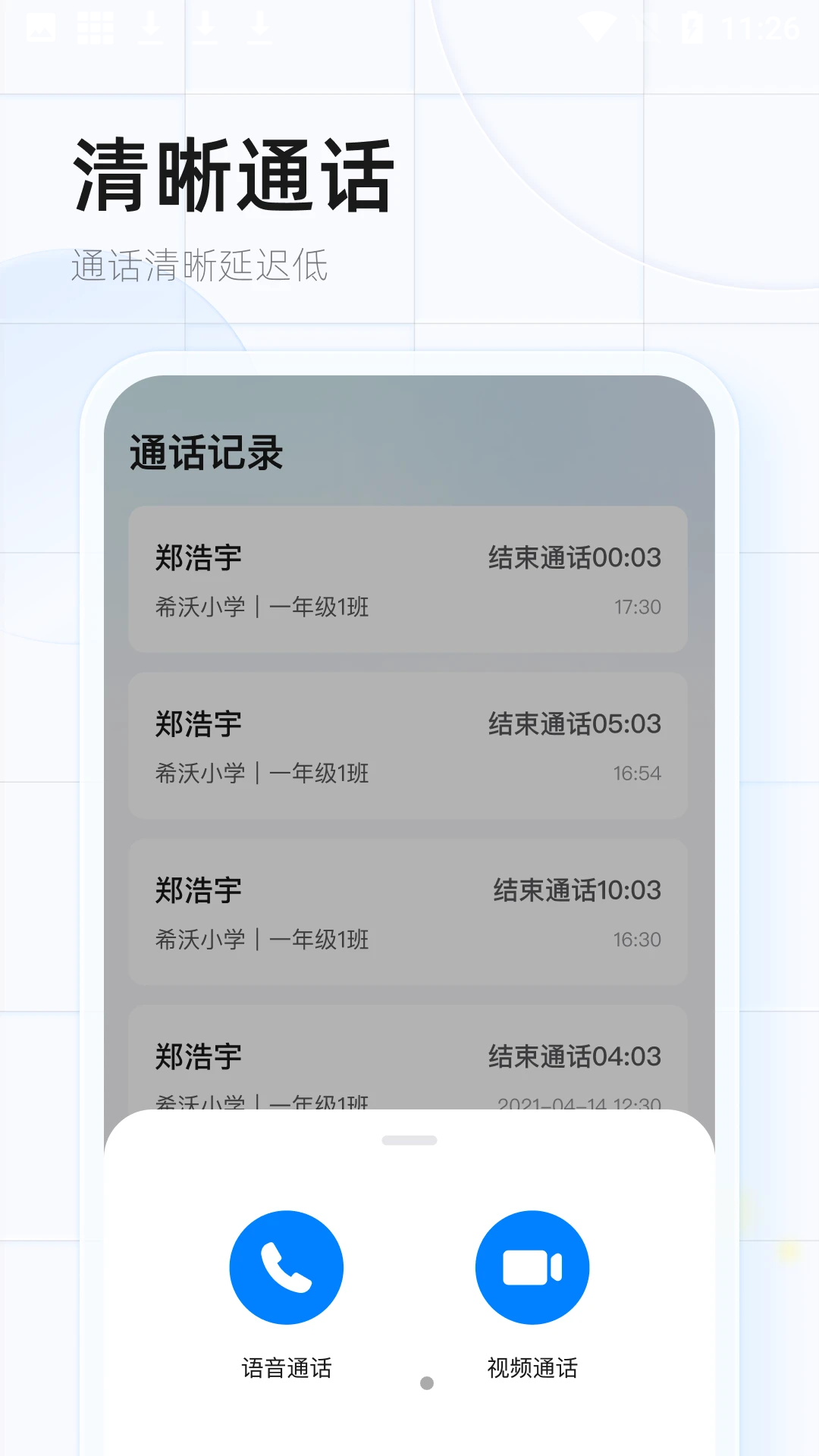Start a voice call using the phone icon

click(x=286, y=1267)
